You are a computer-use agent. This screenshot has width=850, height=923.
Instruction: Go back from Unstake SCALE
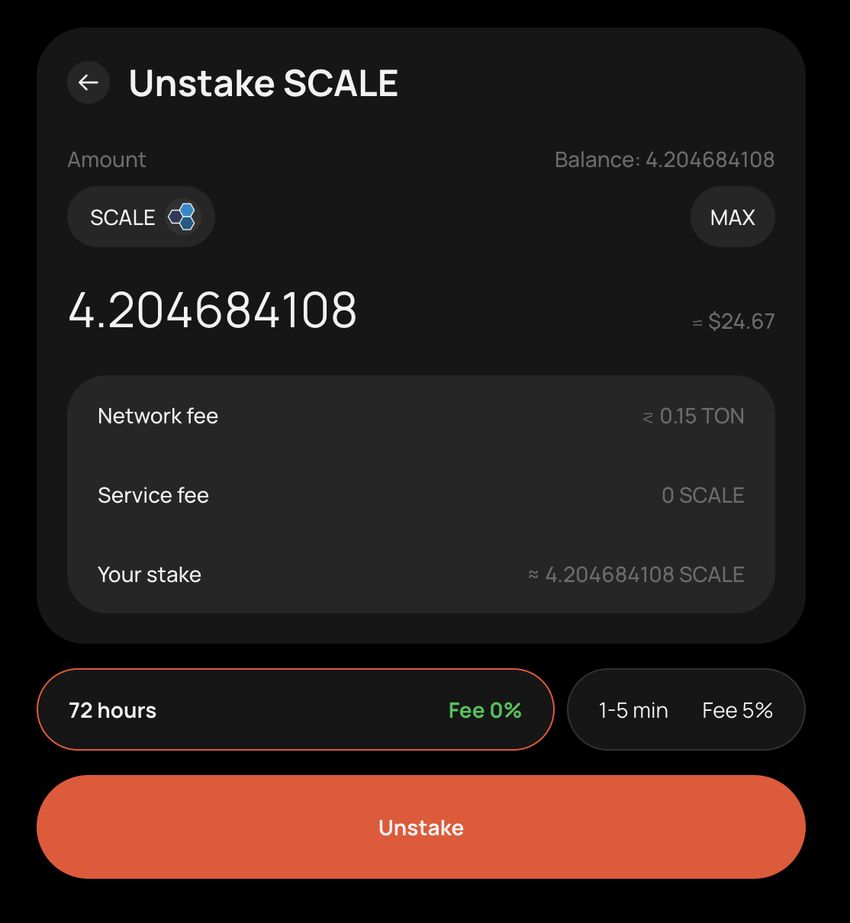click(x=88, y=83)
